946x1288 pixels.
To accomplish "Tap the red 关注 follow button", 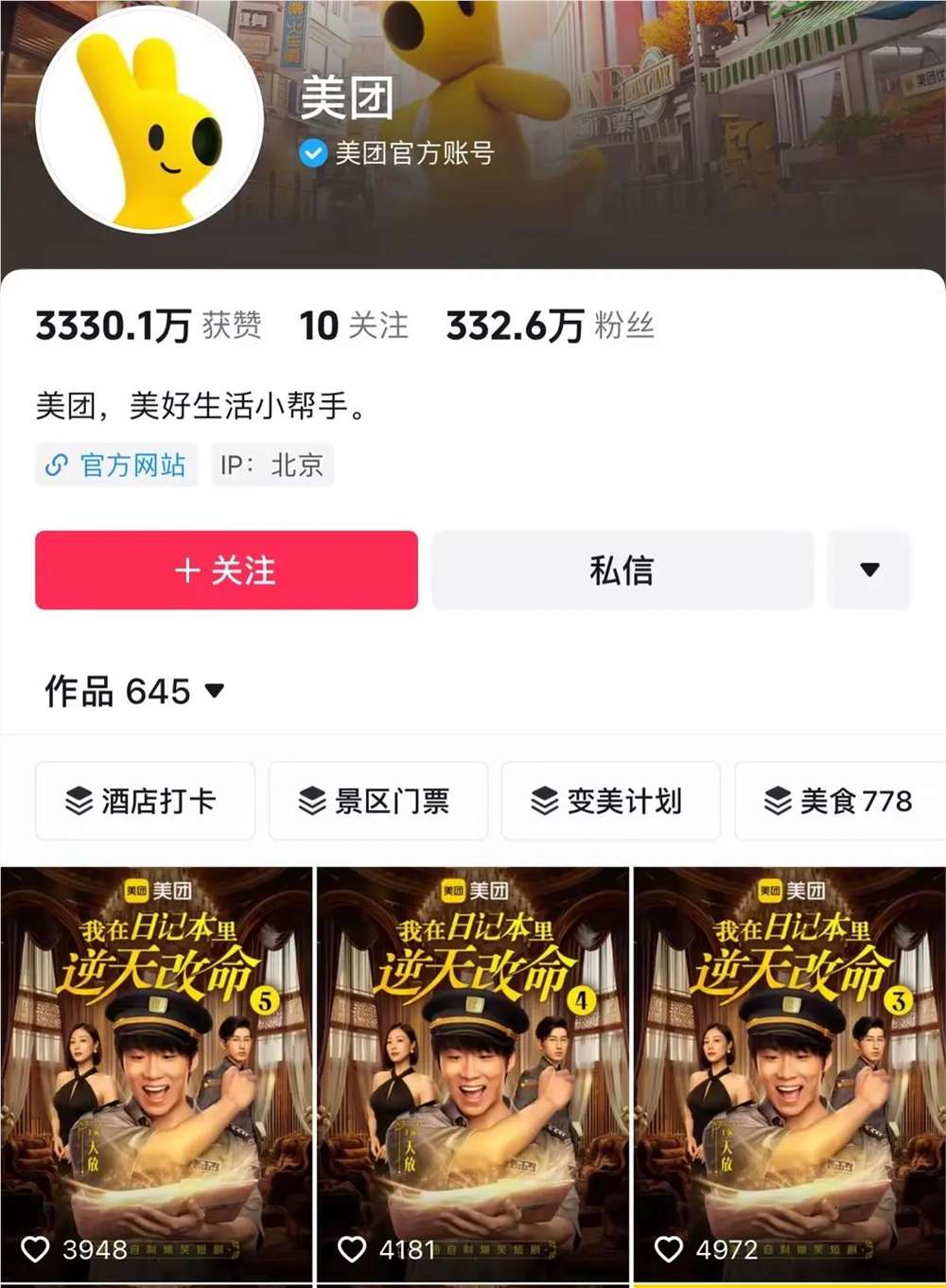I will pos(225,570).
